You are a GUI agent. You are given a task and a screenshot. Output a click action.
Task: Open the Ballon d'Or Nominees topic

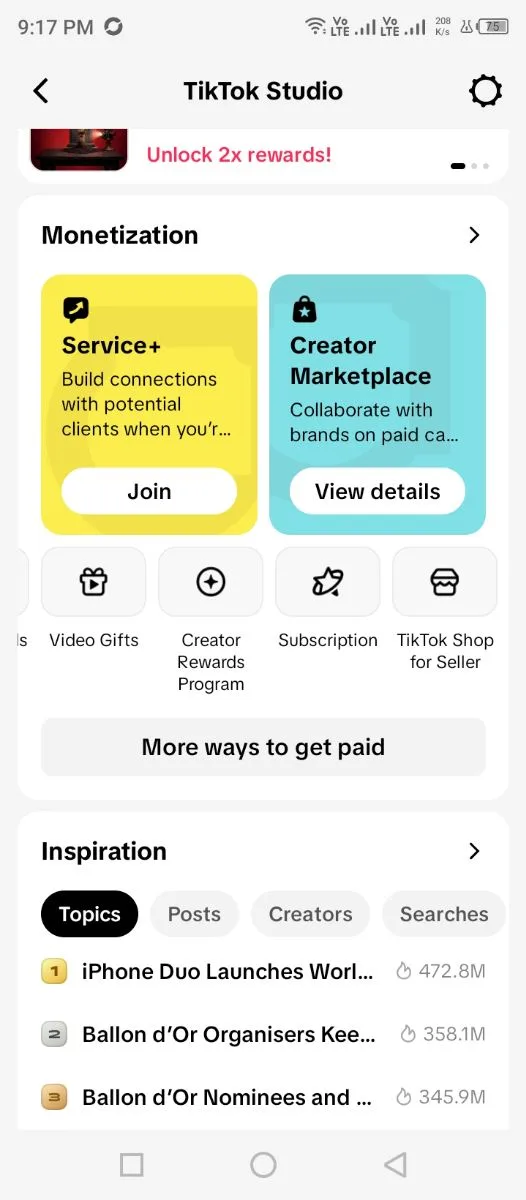click(263, 1097)
